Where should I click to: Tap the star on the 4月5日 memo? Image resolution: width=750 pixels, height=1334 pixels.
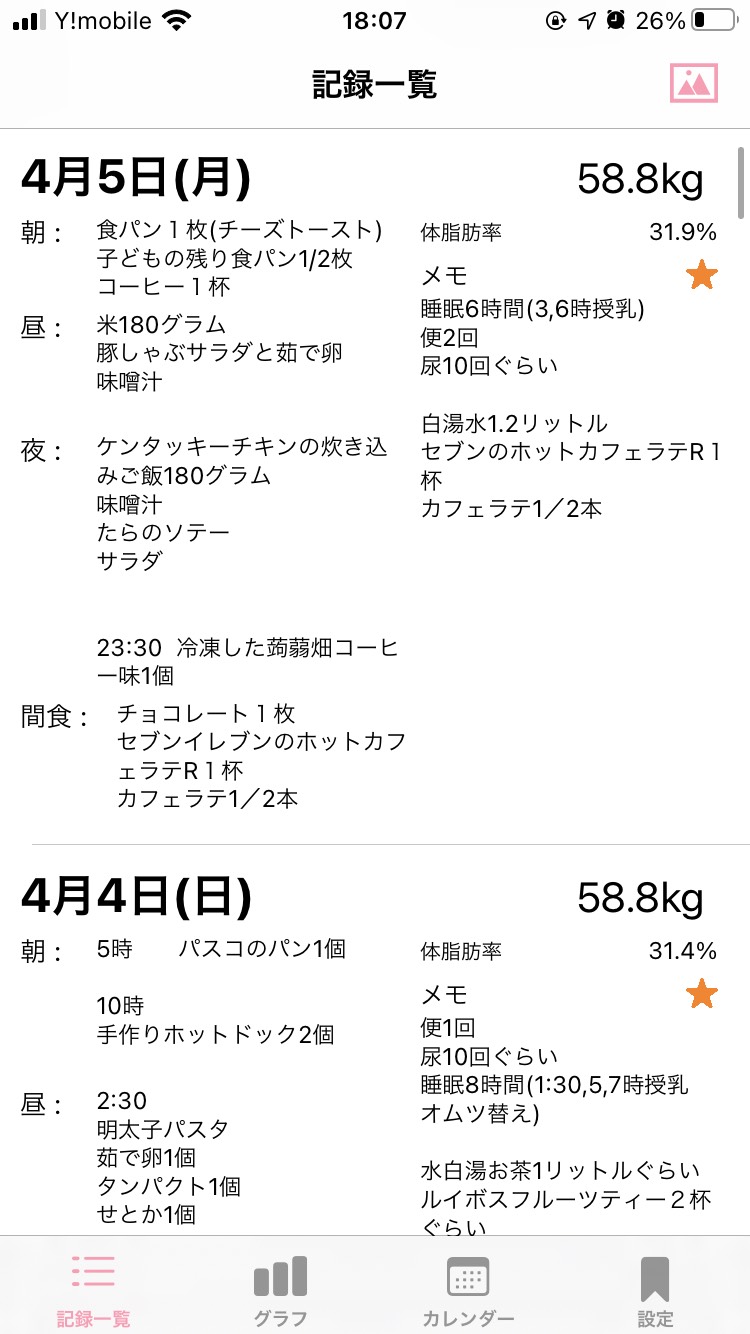[x=702, y=275]
